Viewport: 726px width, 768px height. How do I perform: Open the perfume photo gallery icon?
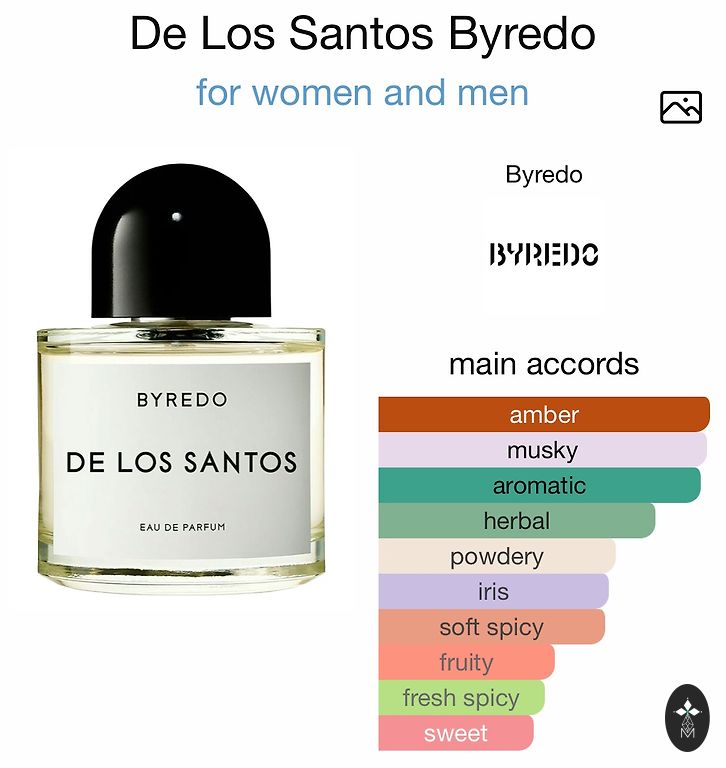point(681,107)
